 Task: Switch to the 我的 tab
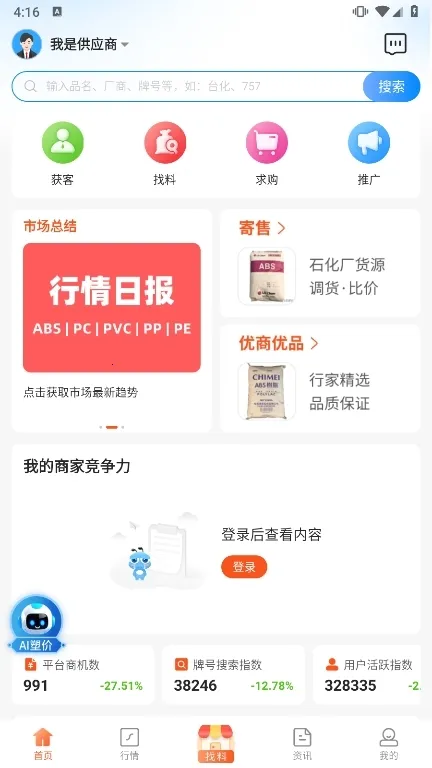click(388, 744)
